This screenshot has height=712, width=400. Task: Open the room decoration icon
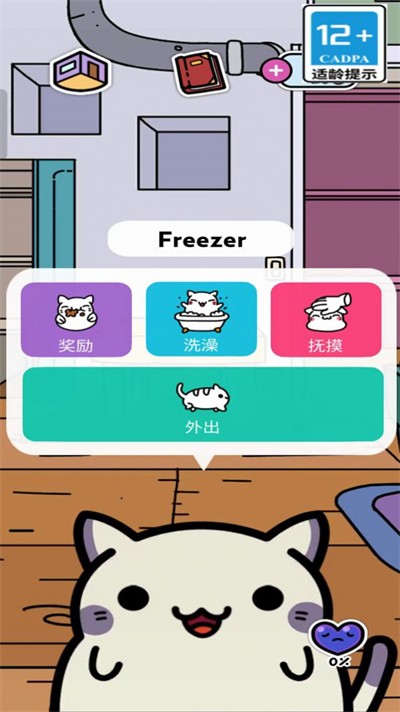point(81,71)
